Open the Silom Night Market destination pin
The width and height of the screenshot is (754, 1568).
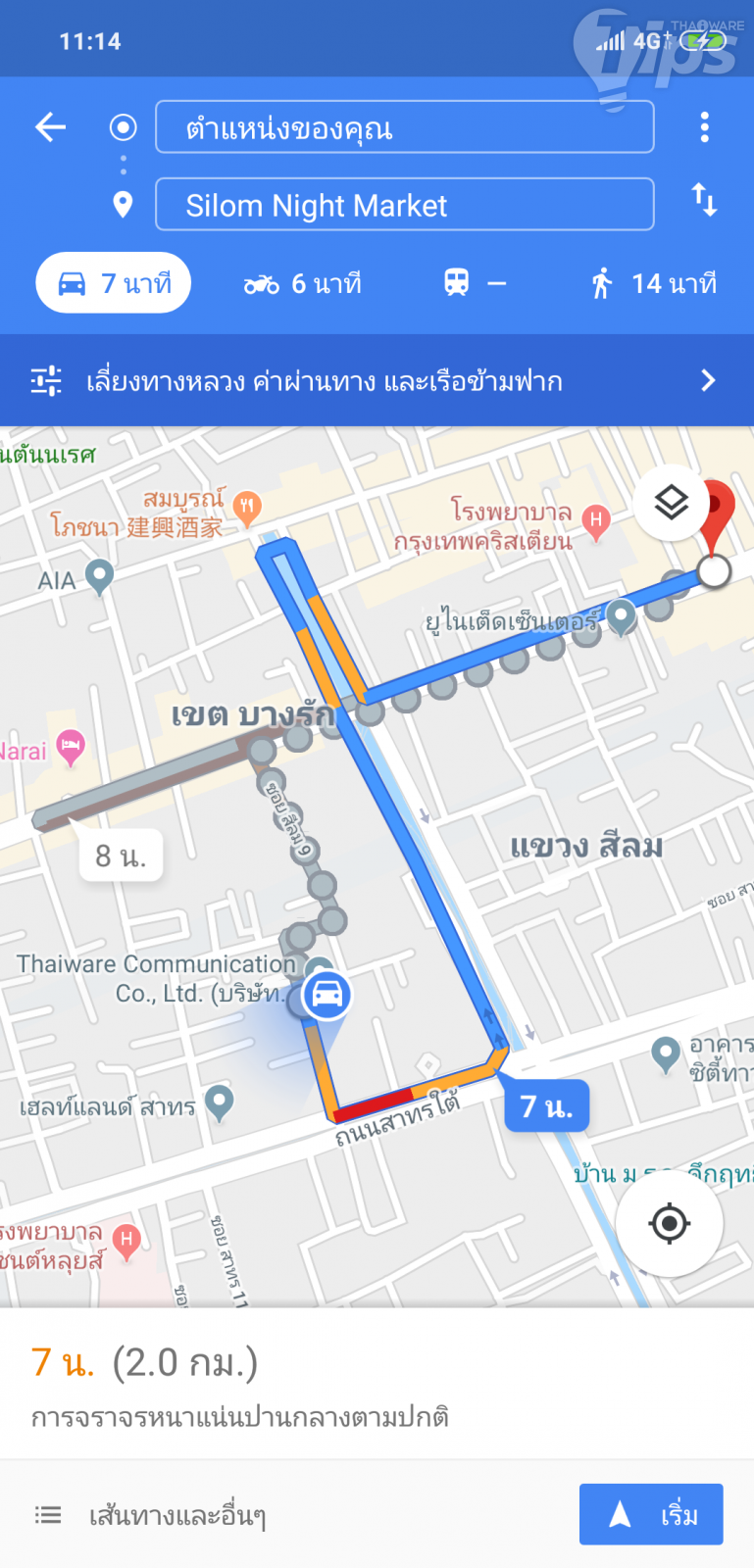coord(720,516)
